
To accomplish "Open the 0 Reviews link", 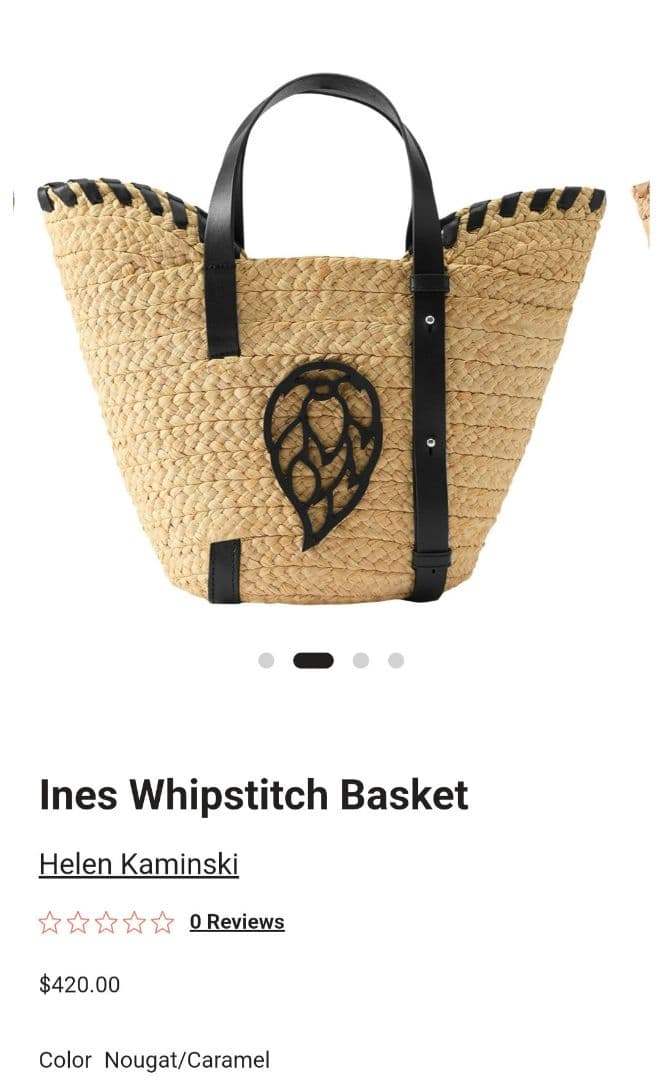I will (237, 922).
